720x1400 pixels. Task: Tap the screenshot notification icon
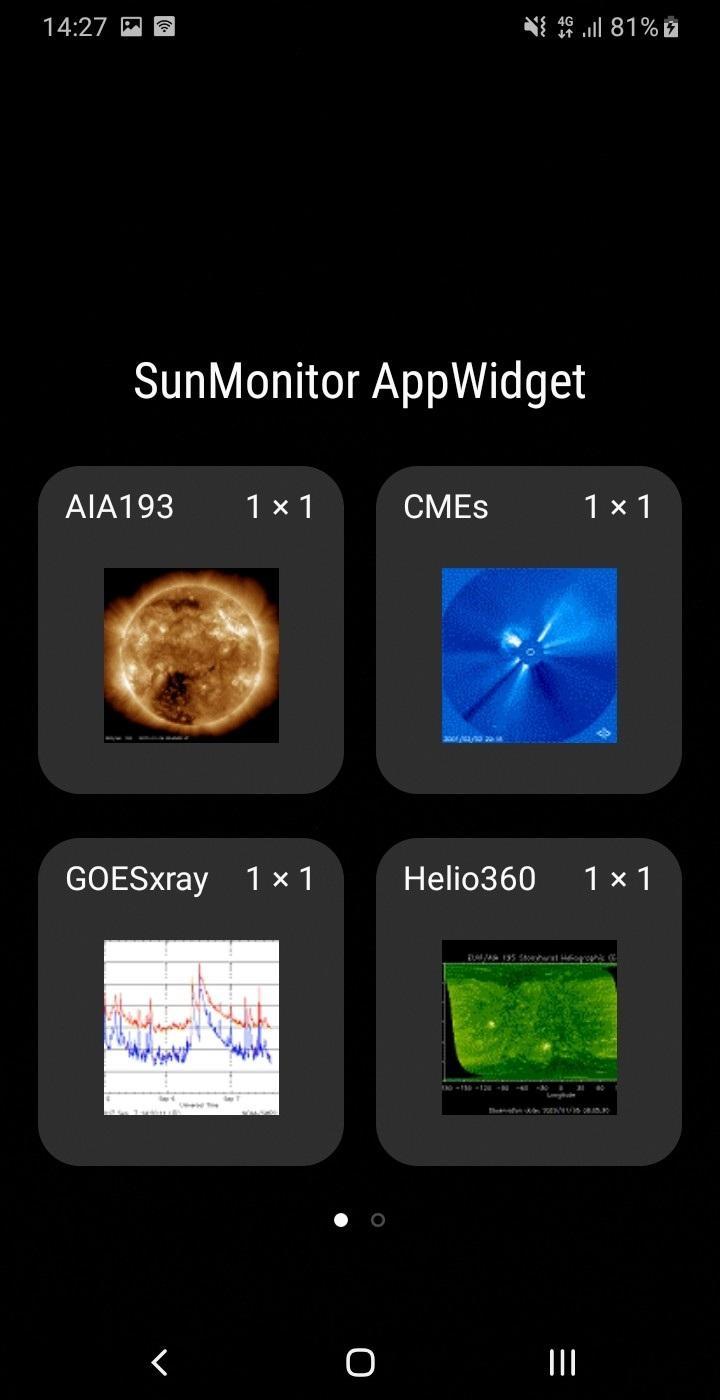(131, 27)
